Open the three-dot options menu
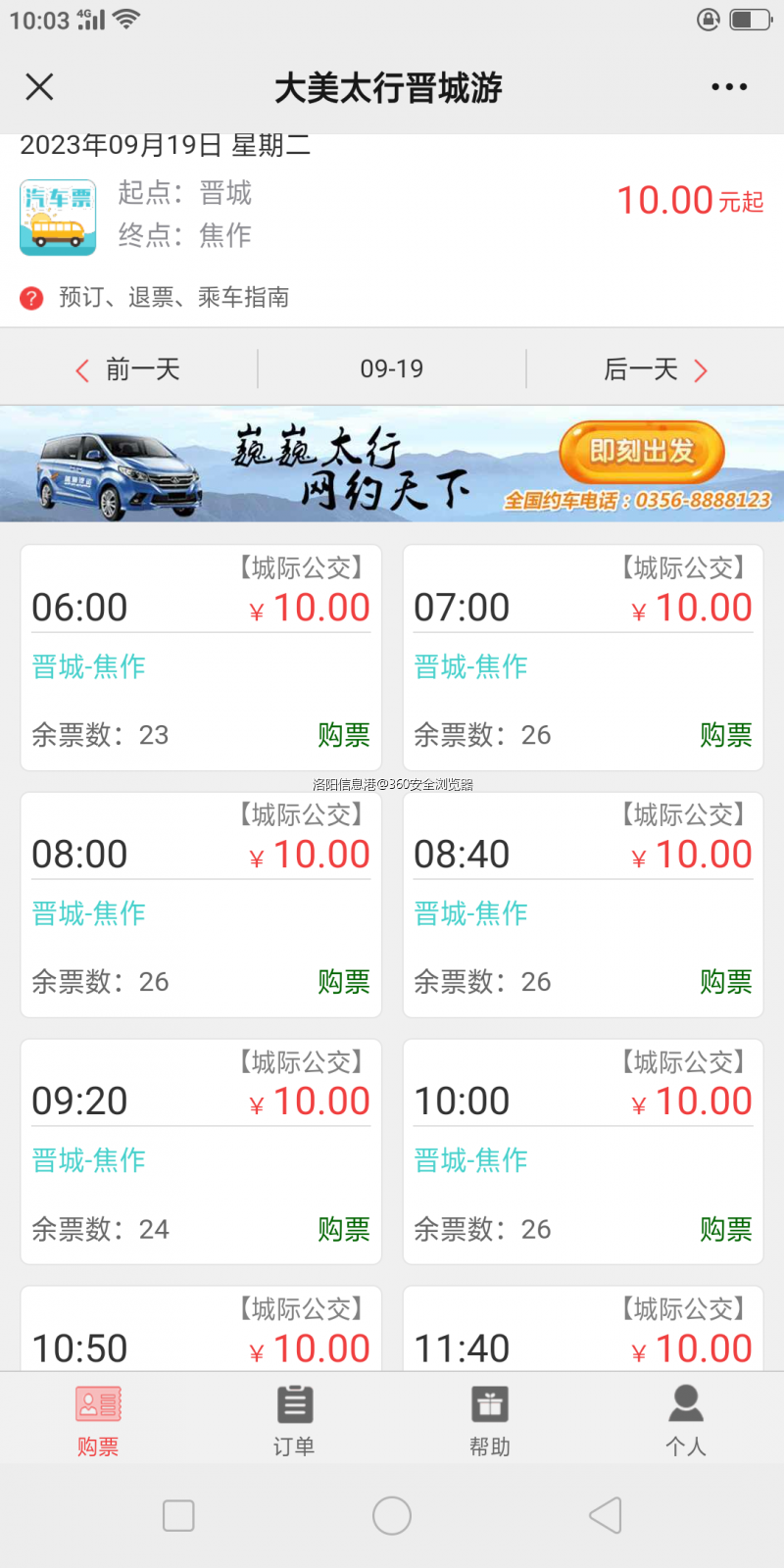784x1568 pixels. tap(728, 86)
